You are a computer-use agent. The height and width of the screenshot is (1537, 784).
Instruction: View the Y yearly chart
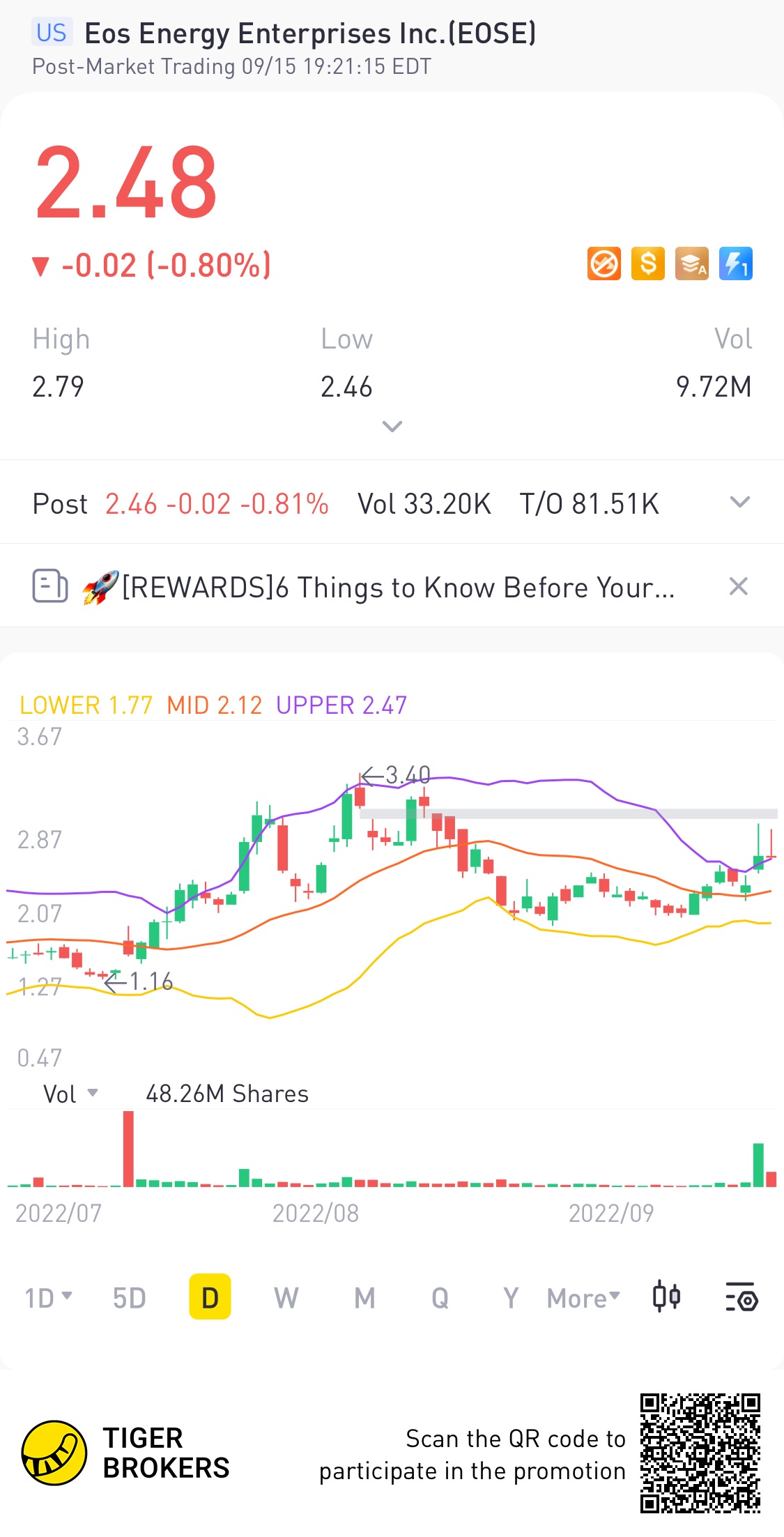click(x=511, y=1298)
